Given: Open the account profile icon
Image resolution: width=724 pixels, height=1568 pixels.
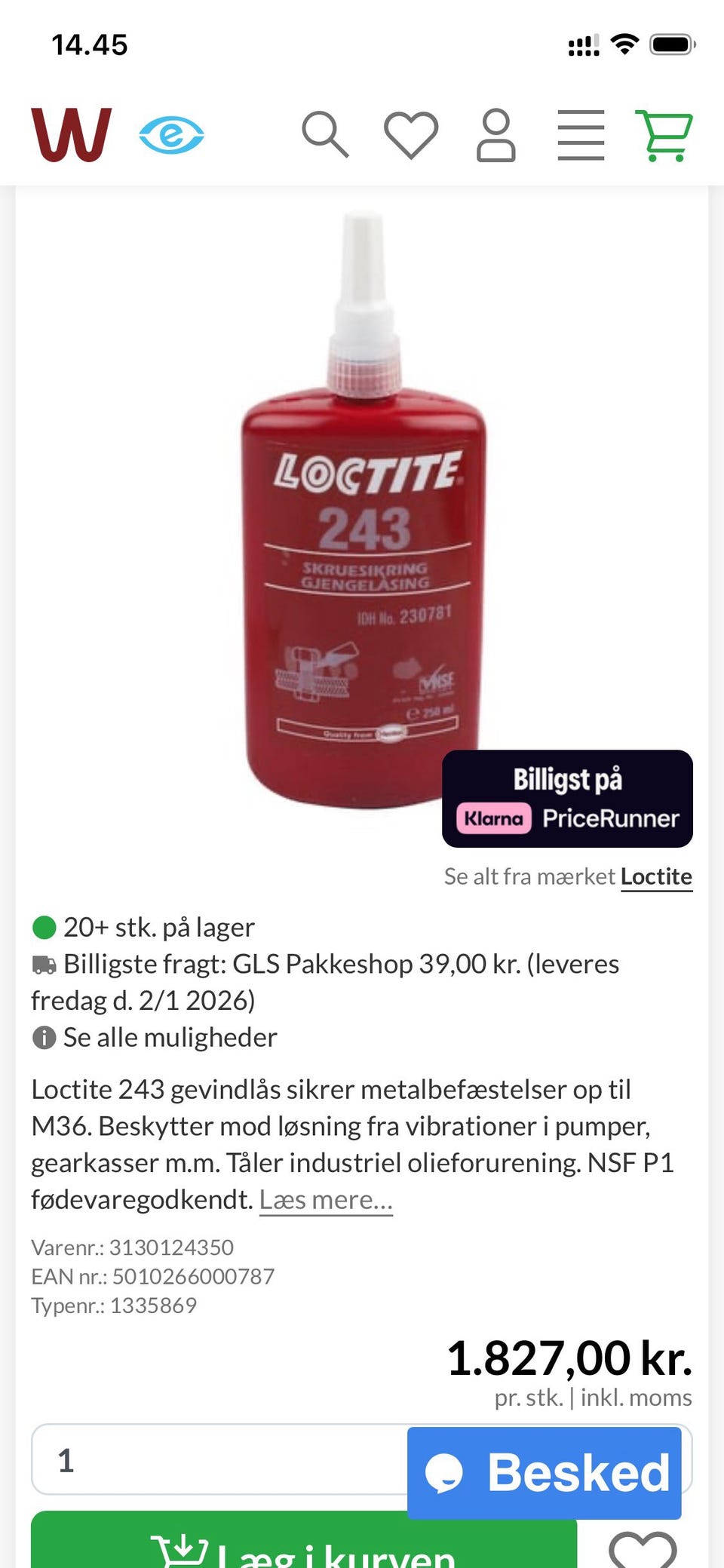Looking at the screenshot, I should (x=497, y=136).
